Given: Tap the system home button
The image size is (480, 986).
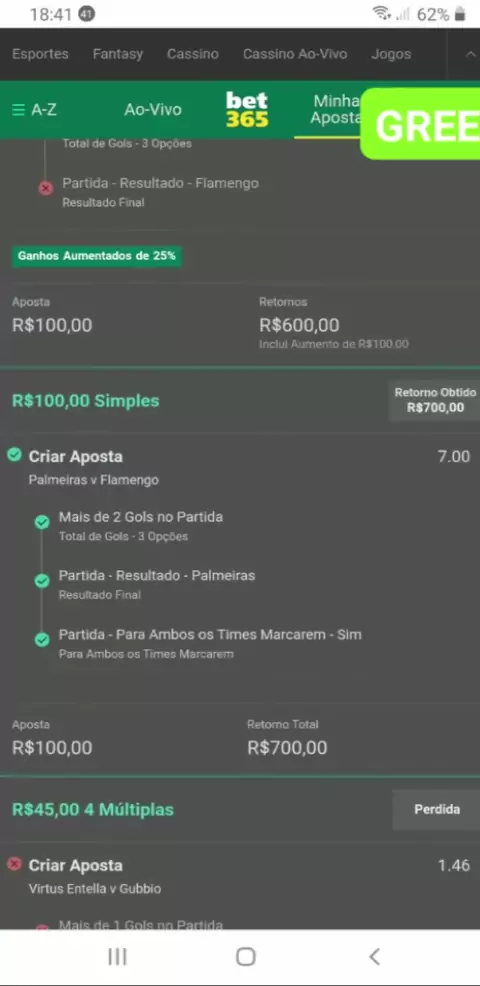Looking at the screenshot, I should [x=245, y=956].
